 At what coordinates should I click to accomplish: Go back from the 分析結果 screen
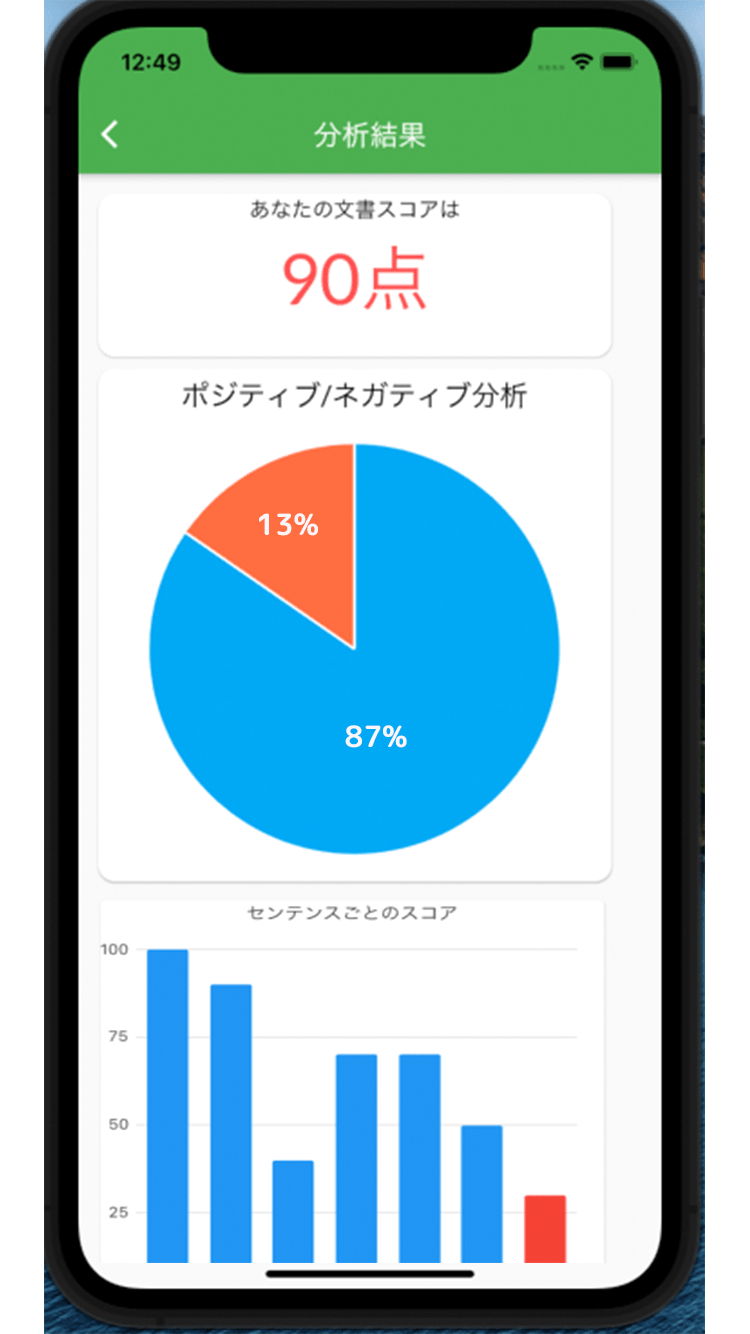(x=110, y=135)
